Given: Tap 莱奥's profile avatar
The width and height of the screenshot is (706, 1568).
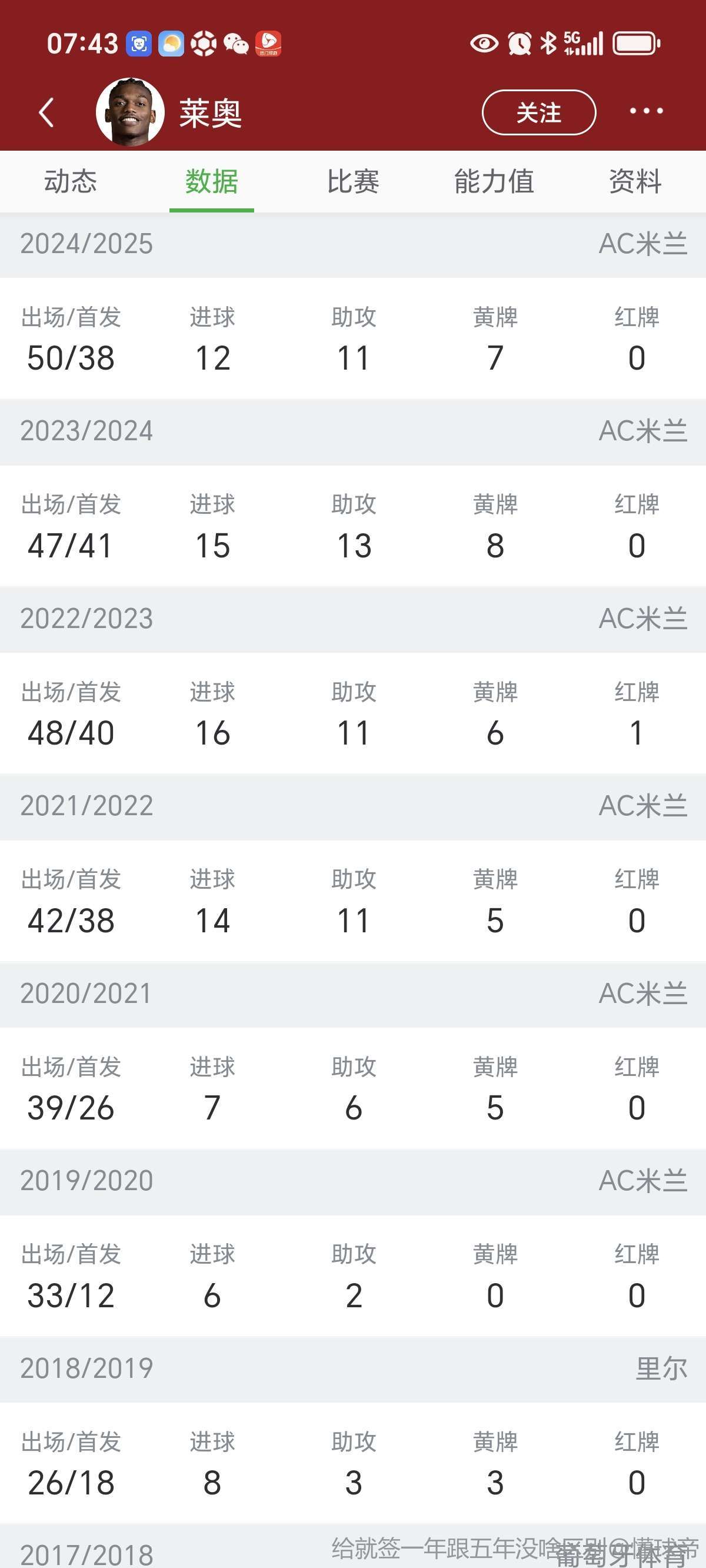Looking at the screenshot, I should pyautogui.click(x=130, y=112).
